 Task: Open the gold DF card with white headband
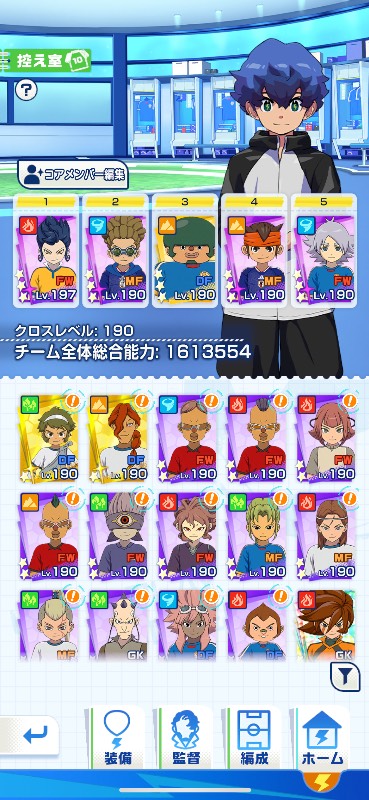[x=49, y=438]
